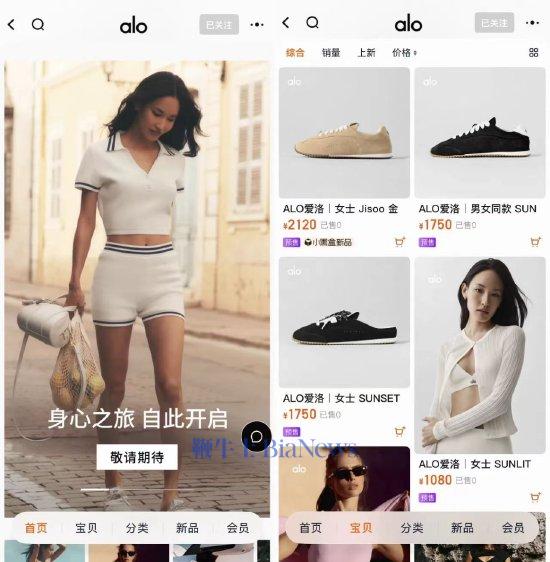Add the ¥2120 Jisoo shoe to cart
This screenshot has height=562, width=550.
coord(400,242)
